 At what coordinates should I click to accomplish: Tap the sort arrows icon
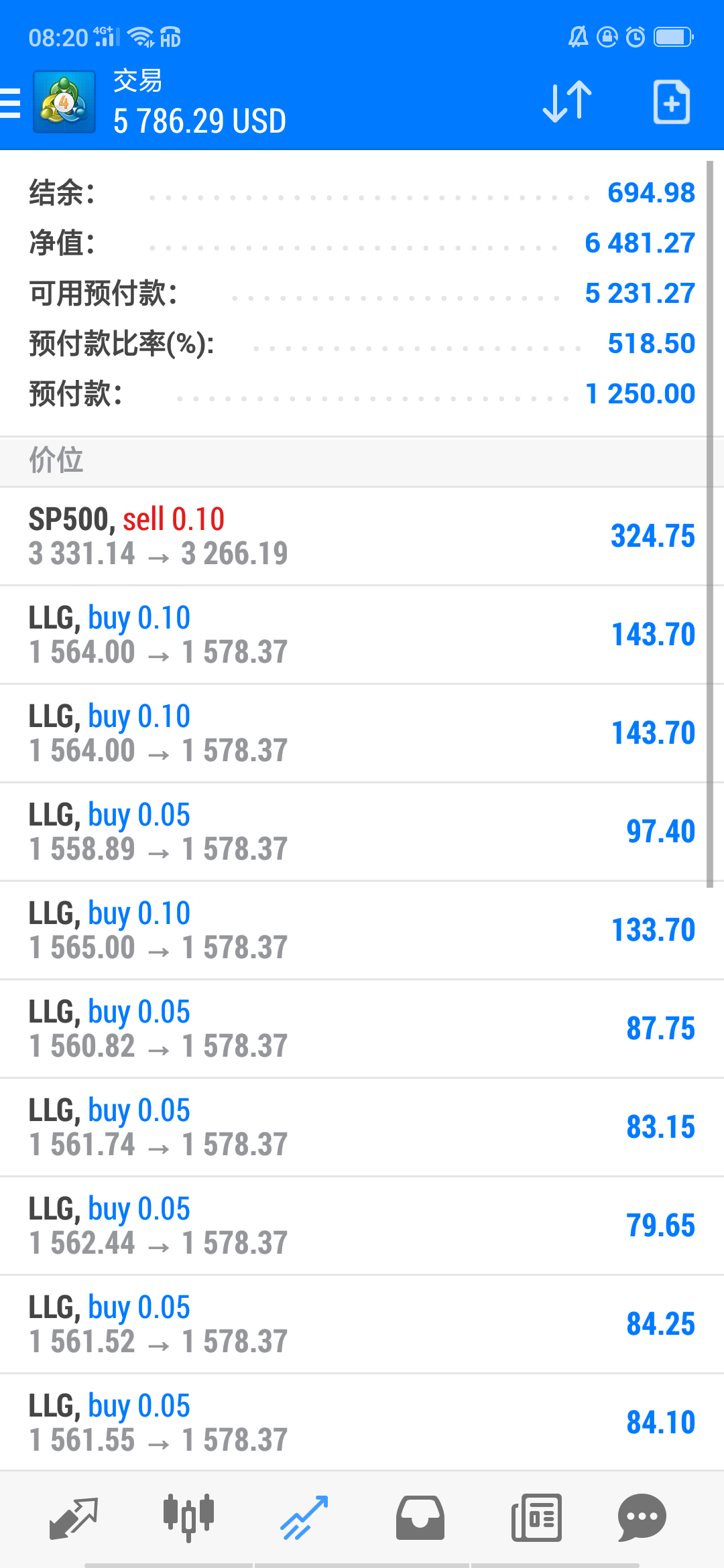click(x=567, y=102)
